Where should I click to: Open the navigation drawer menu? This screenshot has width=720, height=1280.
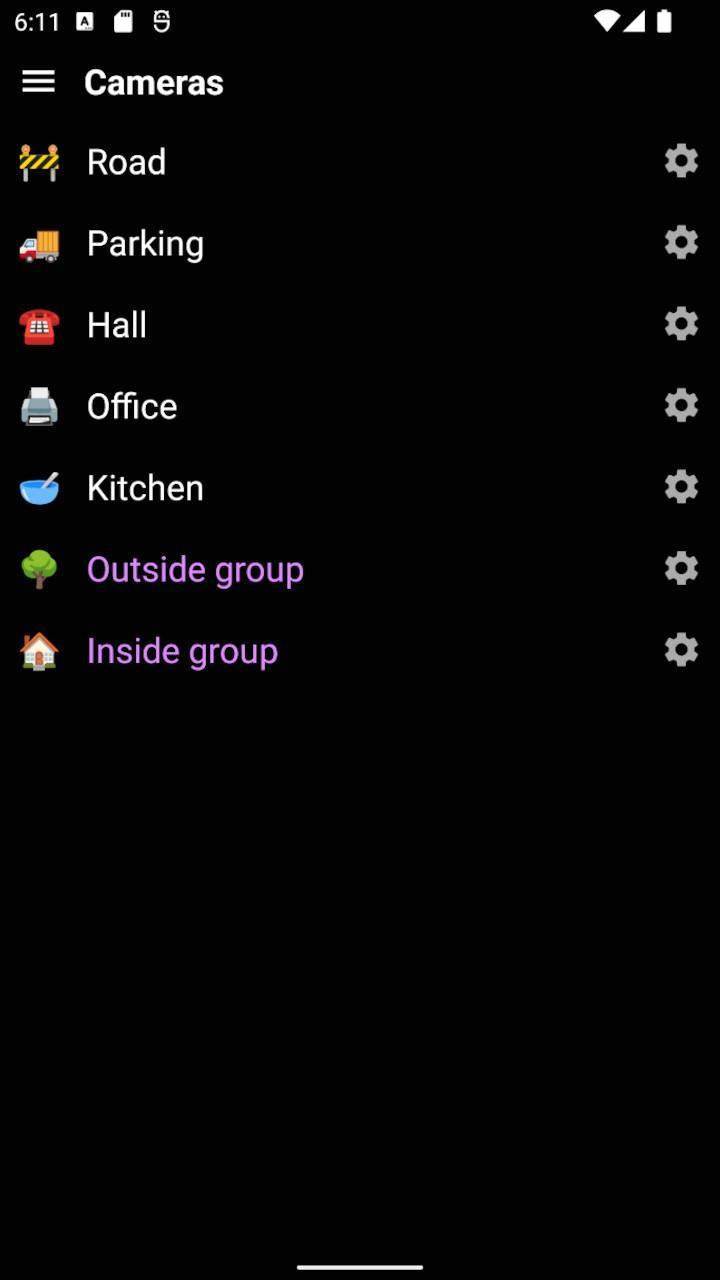(38, 82)
